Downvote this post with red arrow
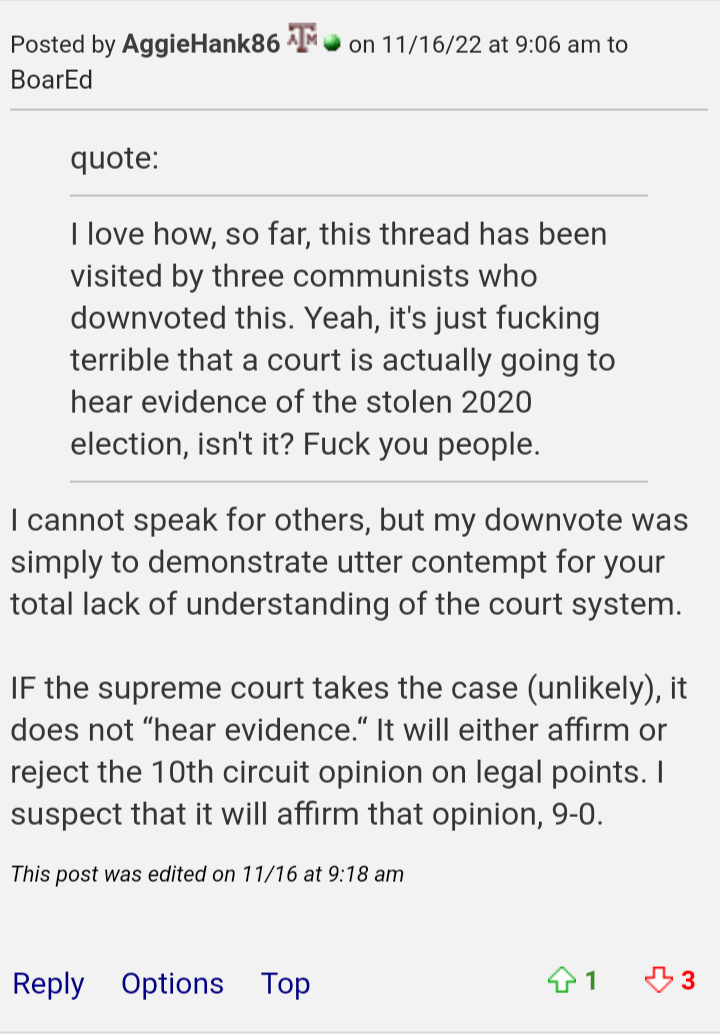The width and height of the screenshot is (720, 1036). click(659, 980)
